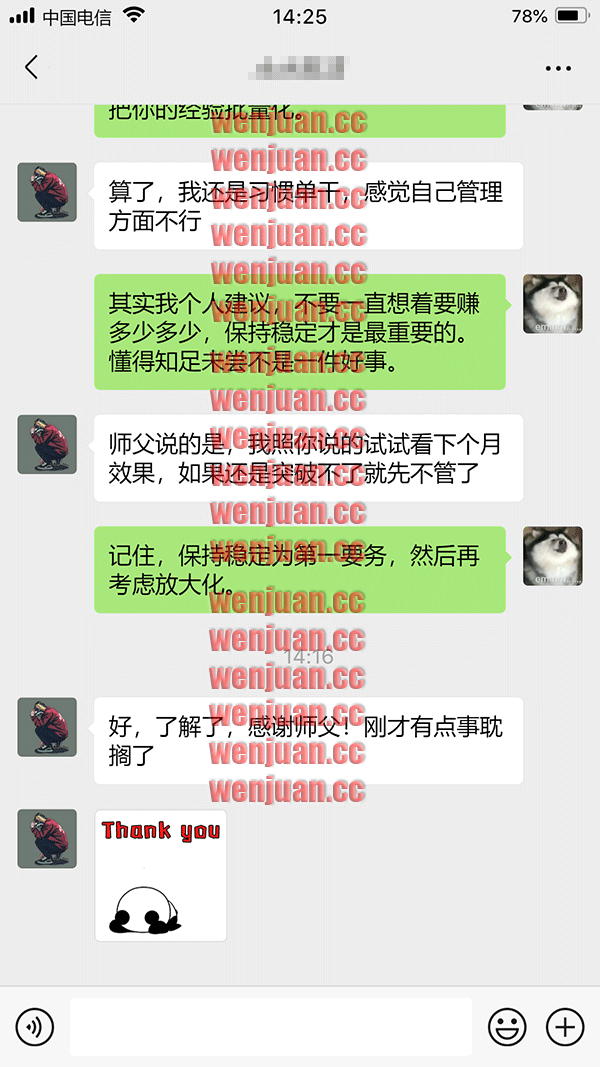Go back to the chat list
The image size is (600, 1067).
(x=31, y=67)
